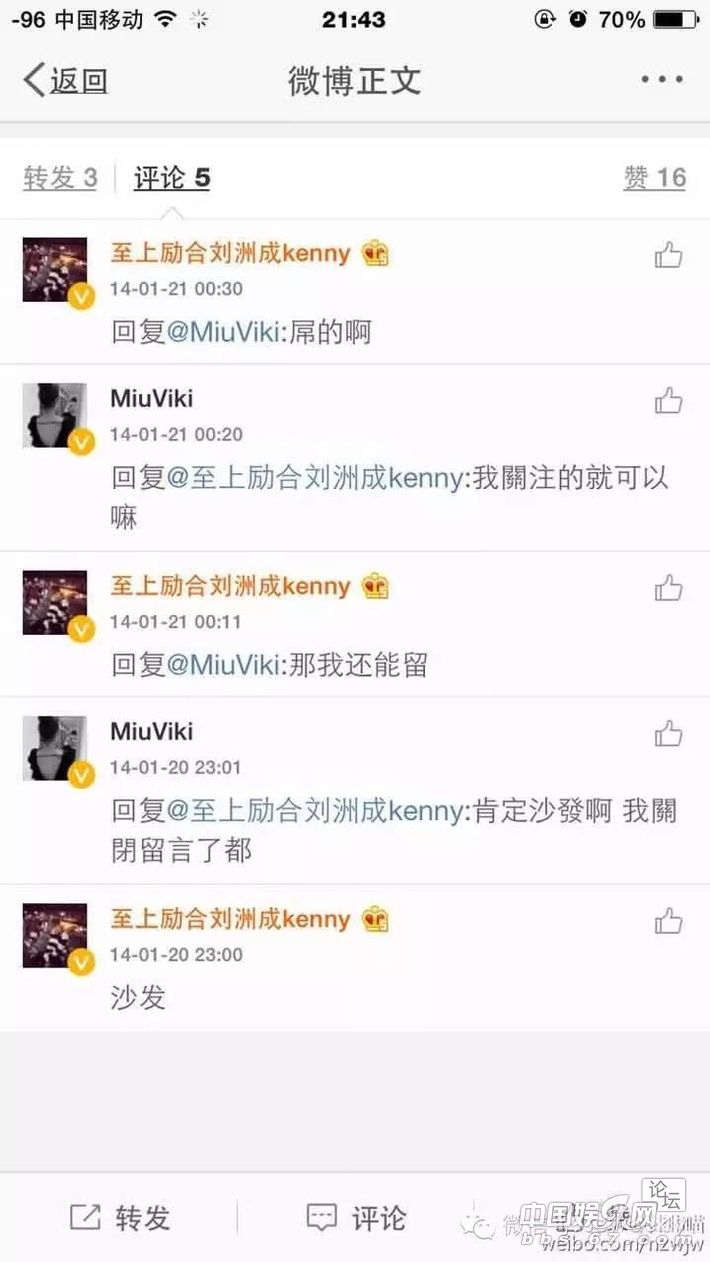Select the 评论 5 tab

click(x=172, y=178)
